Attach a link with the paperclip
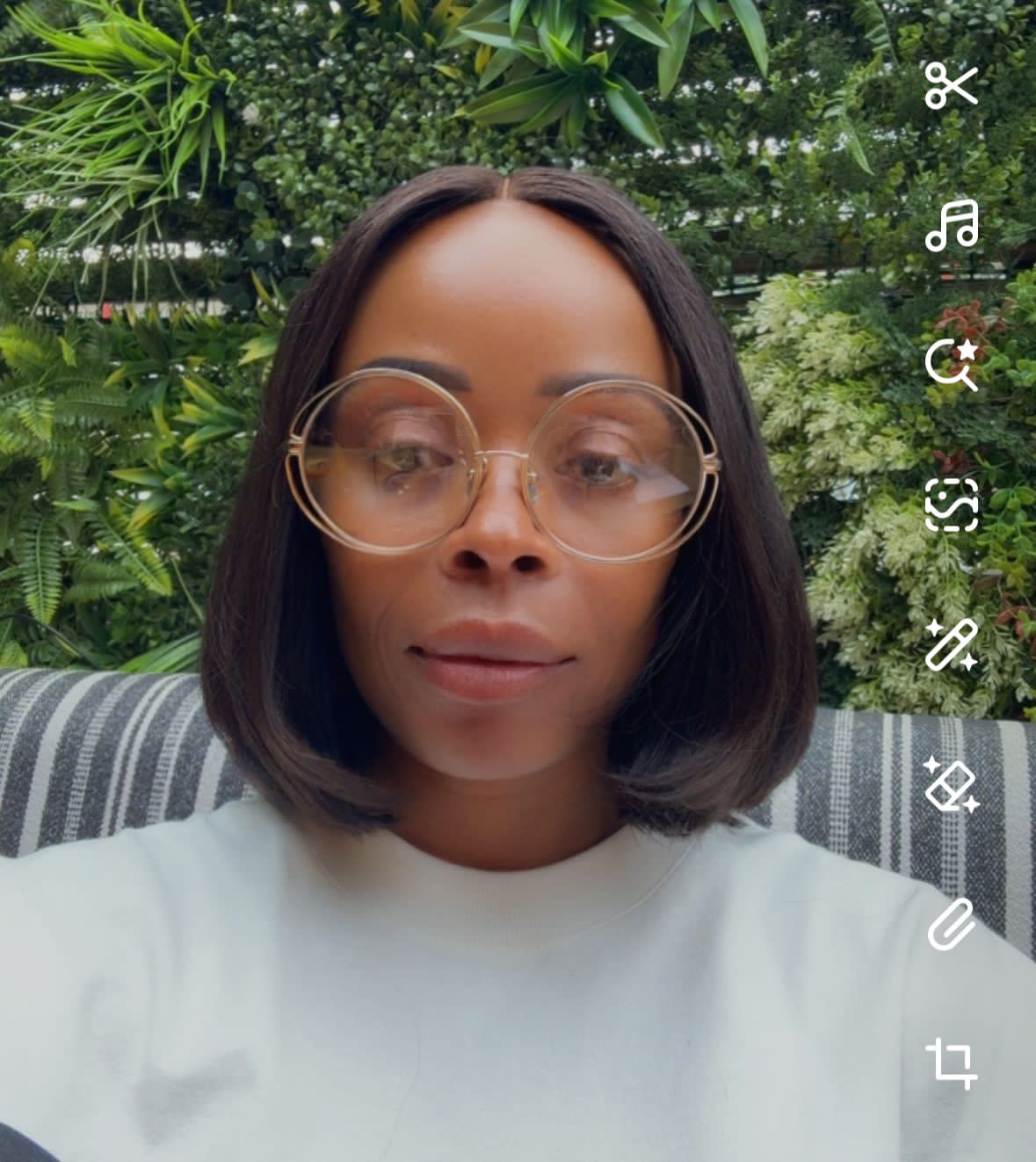 (x=952, y=925)
